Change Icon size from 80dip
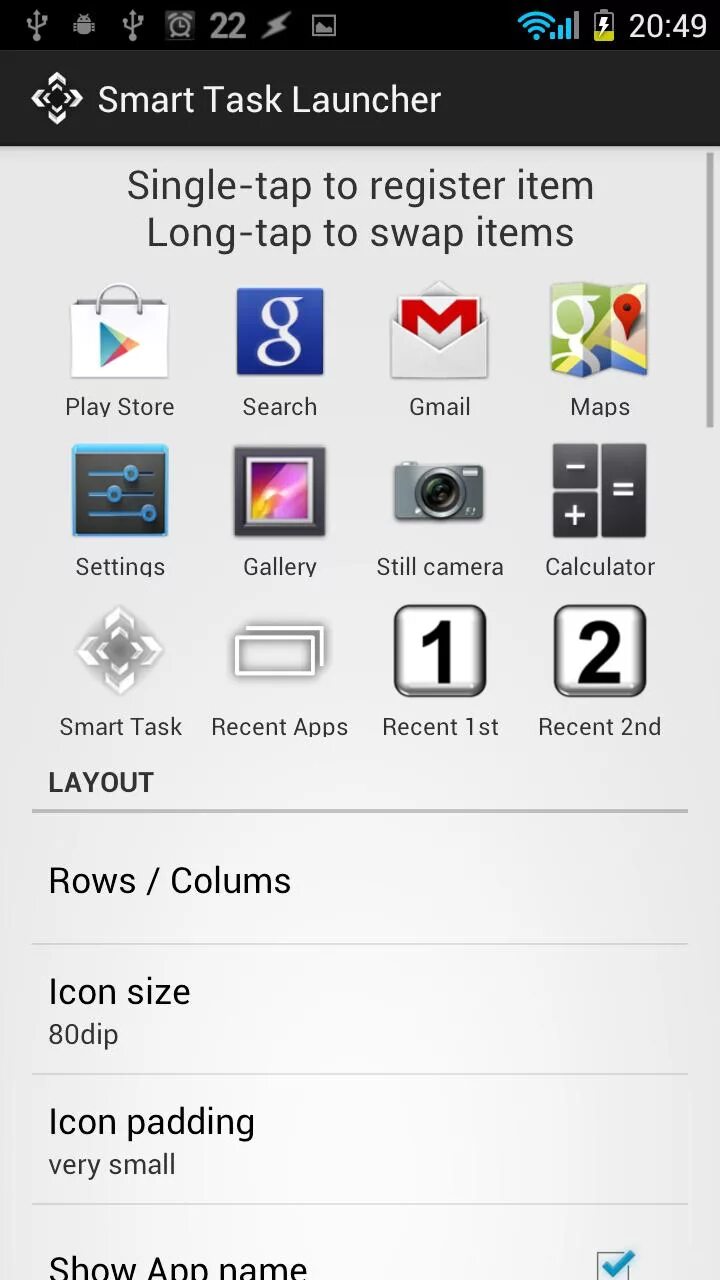This screenshot has width=720, height=1280. coord(360,1008)
